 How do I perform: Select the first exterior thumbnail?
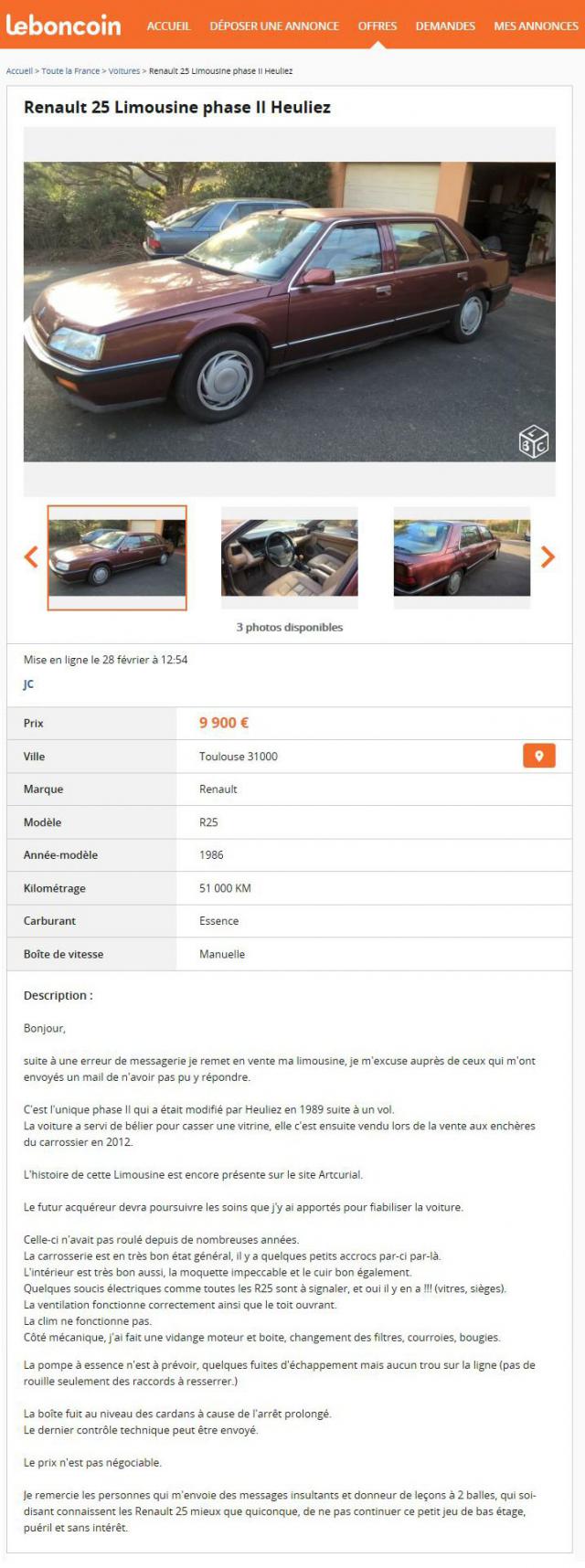117,557
